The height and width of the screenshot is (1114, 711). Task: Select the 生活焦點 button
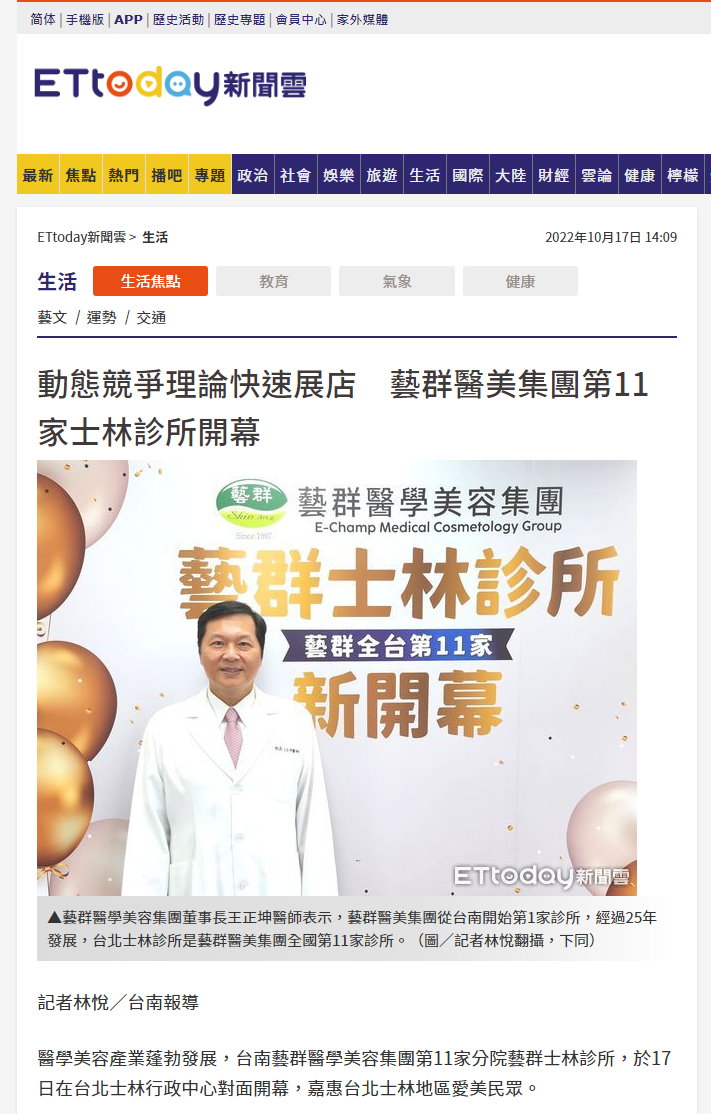point(150,282)
